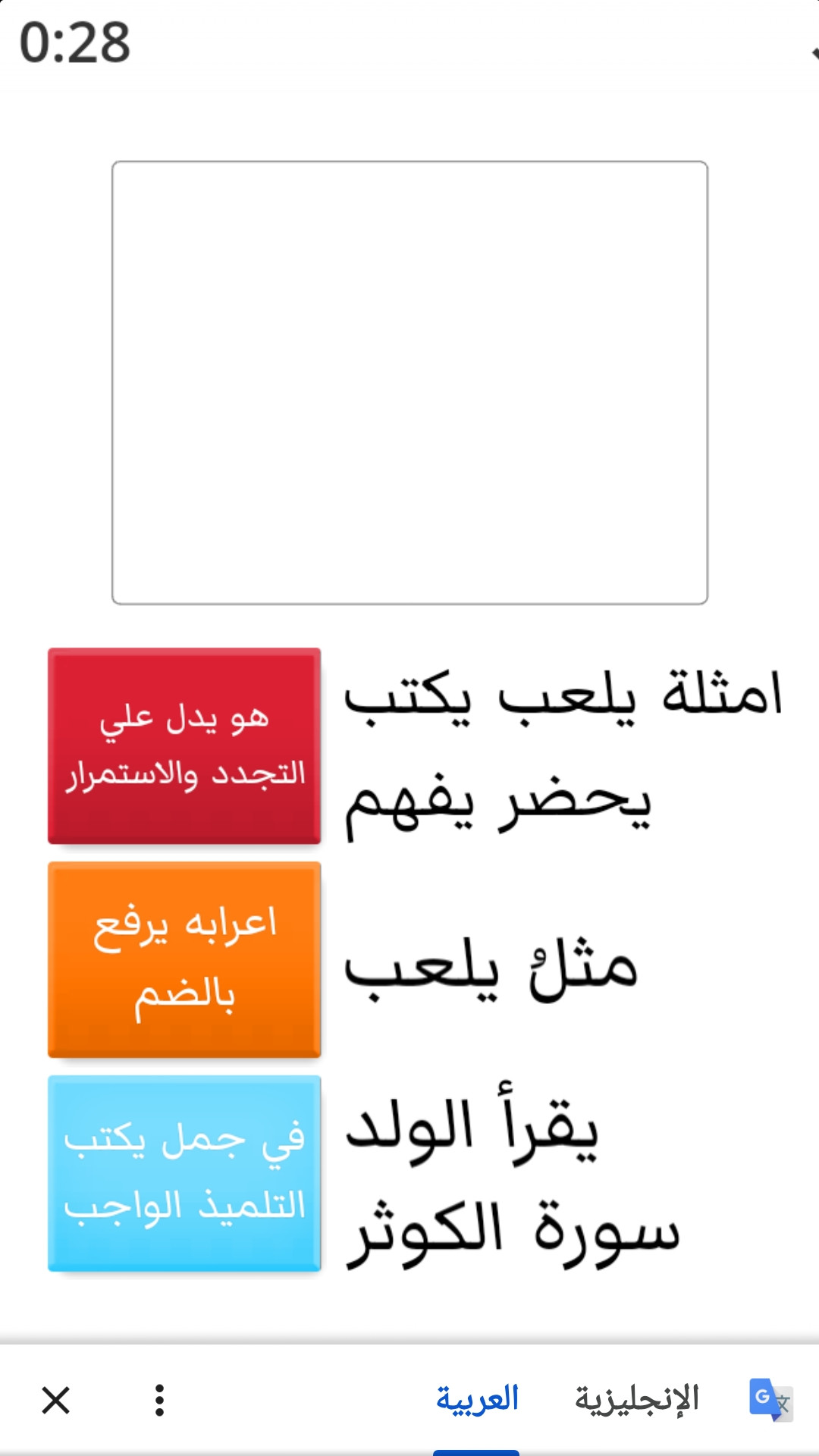Tap the Google Translate icon
This screenshot has height=1456, width=819.
pyautogui.click(x=770, y=1400)
